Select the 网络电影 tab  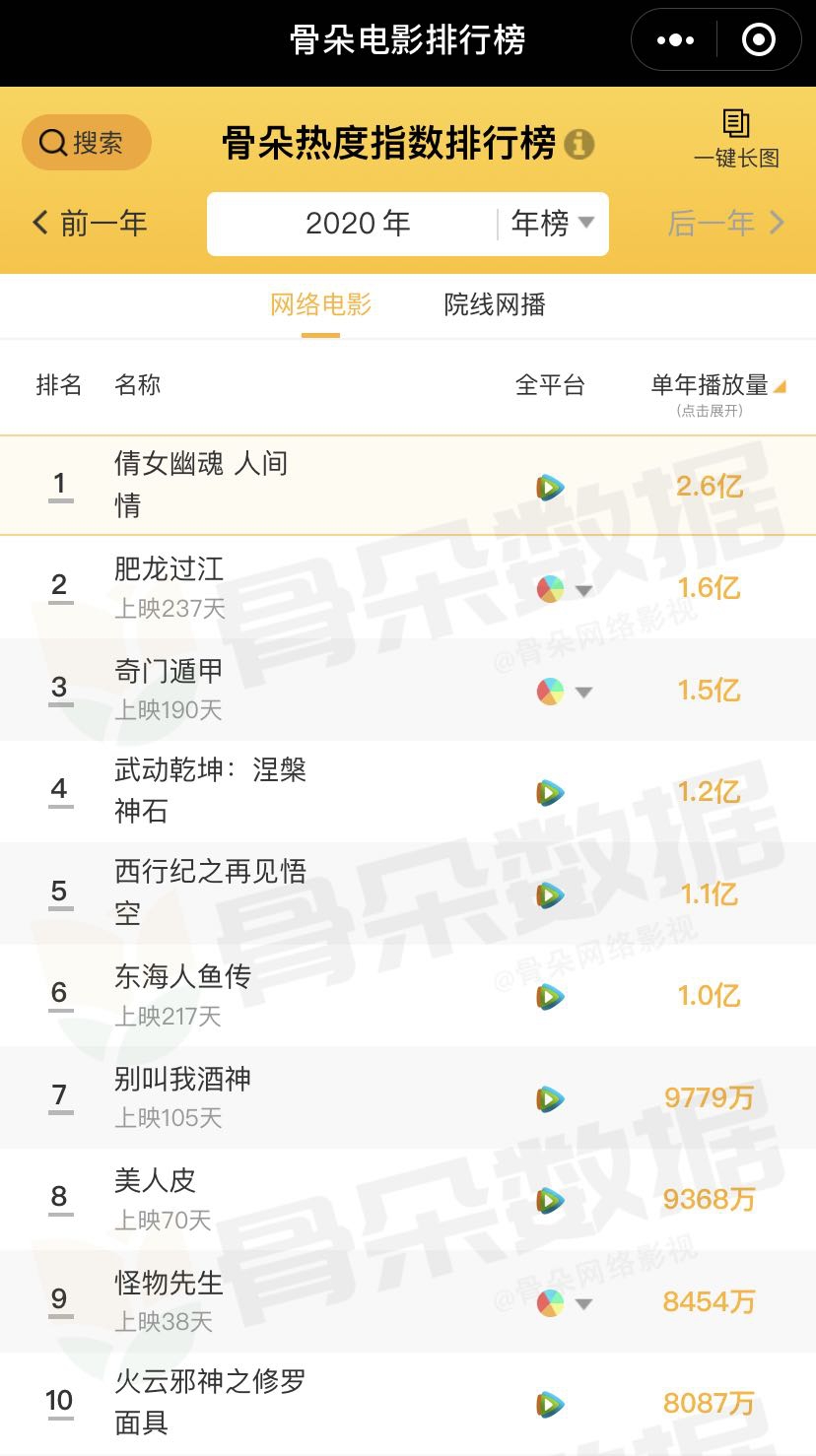(320, 305)
